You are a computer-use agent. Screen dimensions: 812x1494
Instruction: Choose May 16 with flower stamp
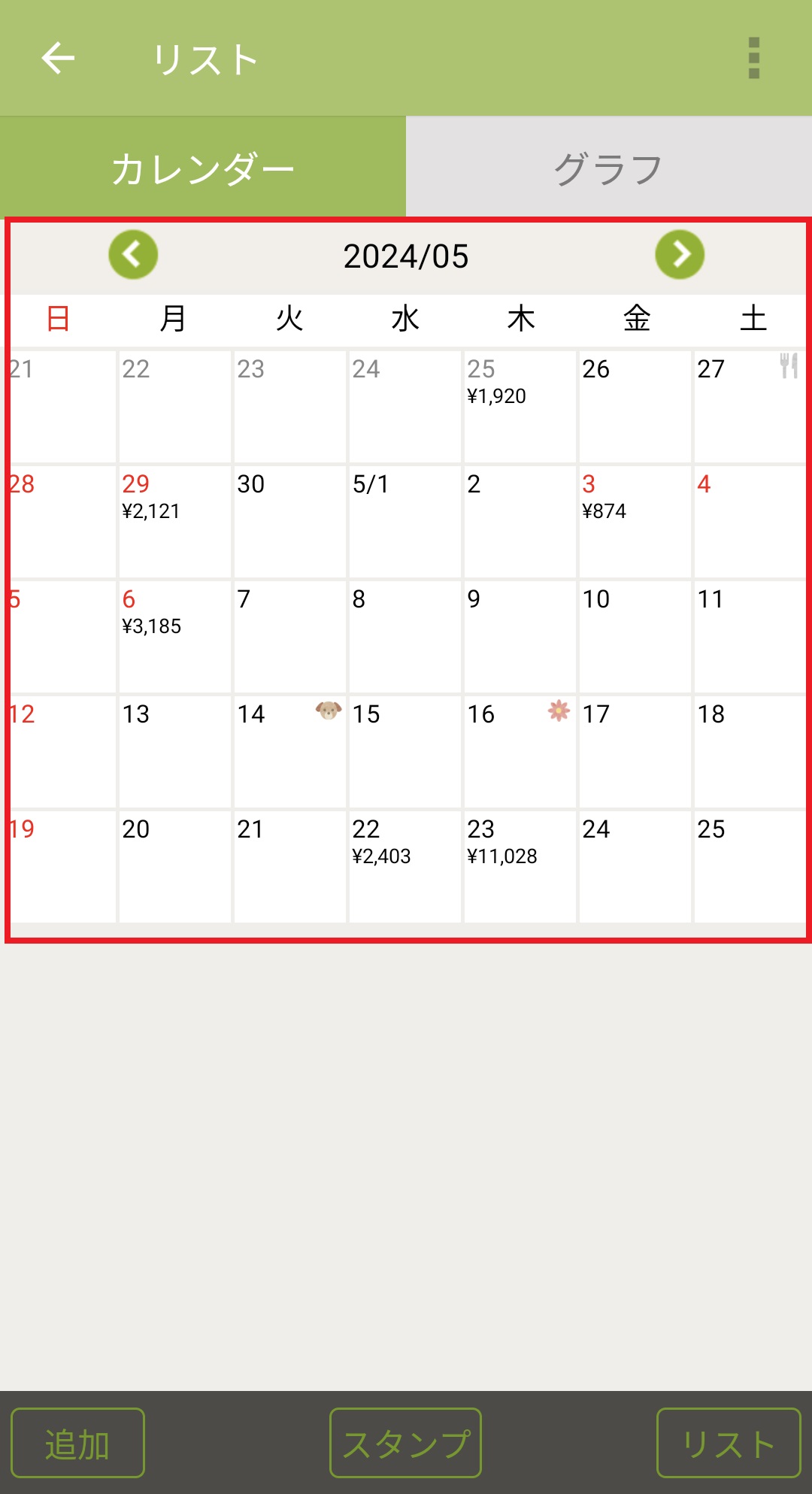(520, 750)
